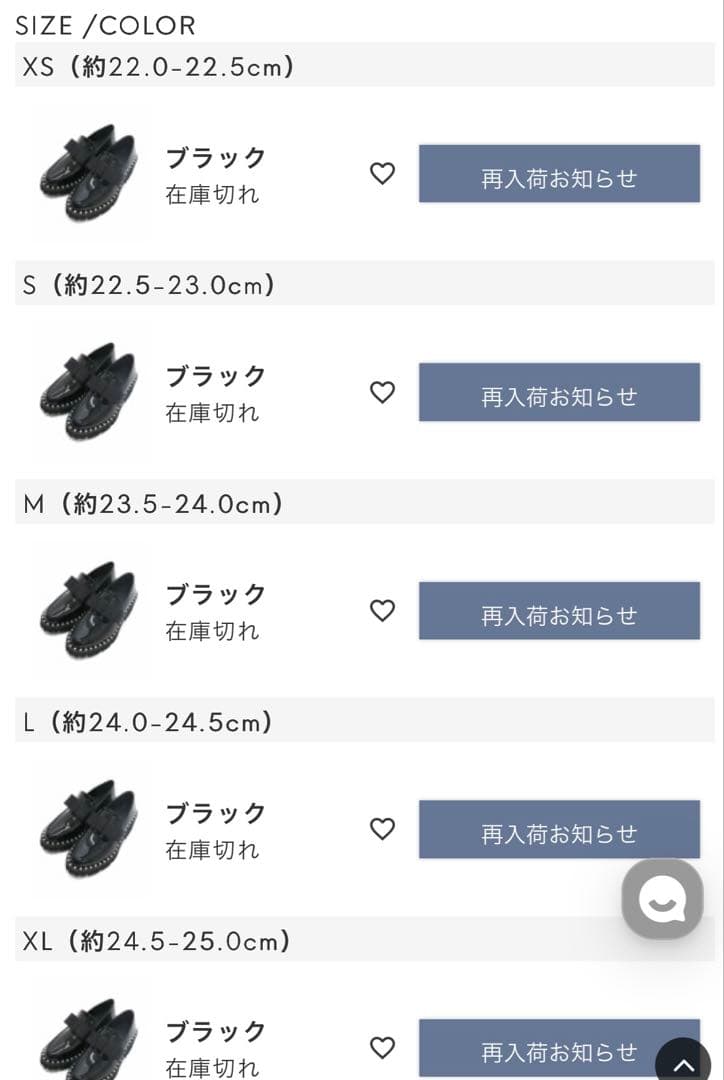Open the S size product thumbnail
Viewport: 724px width, 1080px height.
point(88,391)
